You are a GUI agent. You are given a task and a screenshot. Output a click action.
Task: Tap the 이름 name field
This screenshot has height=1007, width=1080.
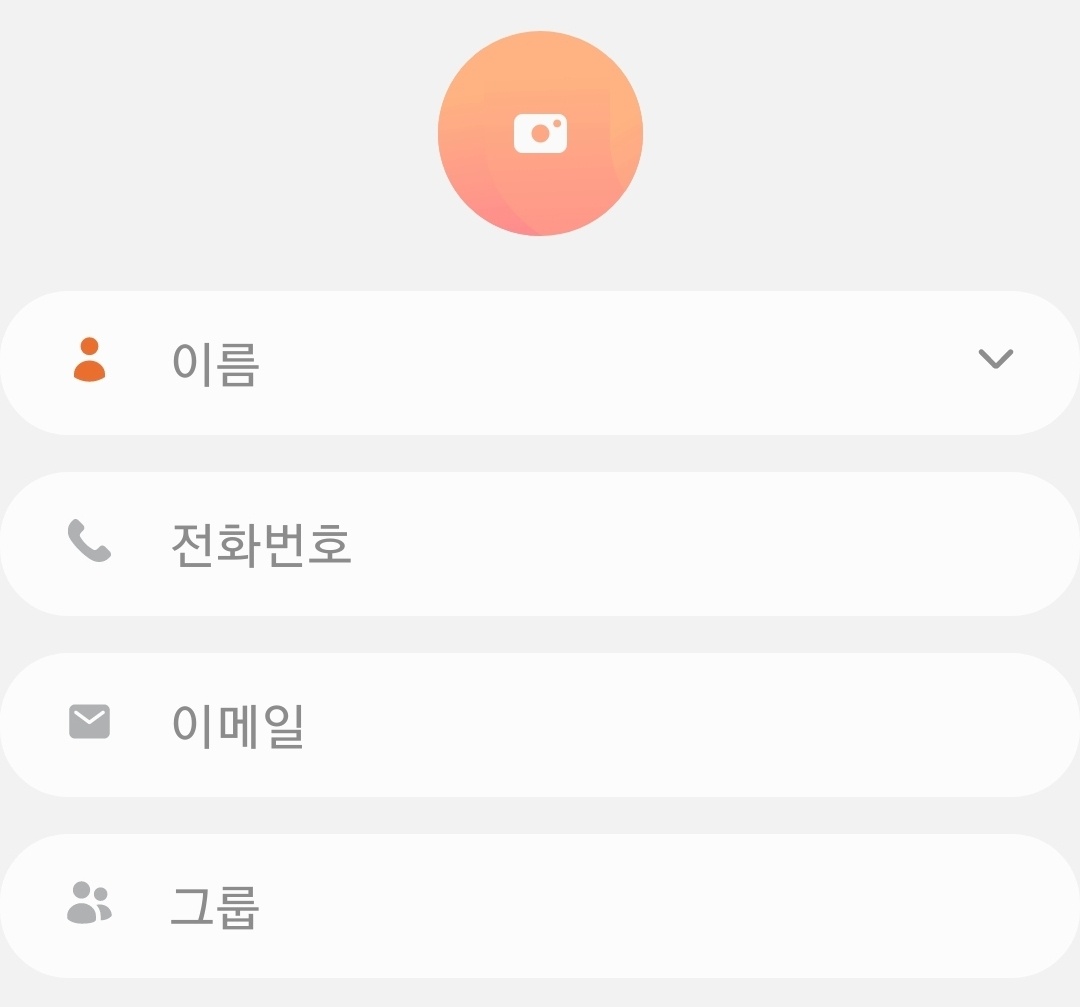point(500,363)
